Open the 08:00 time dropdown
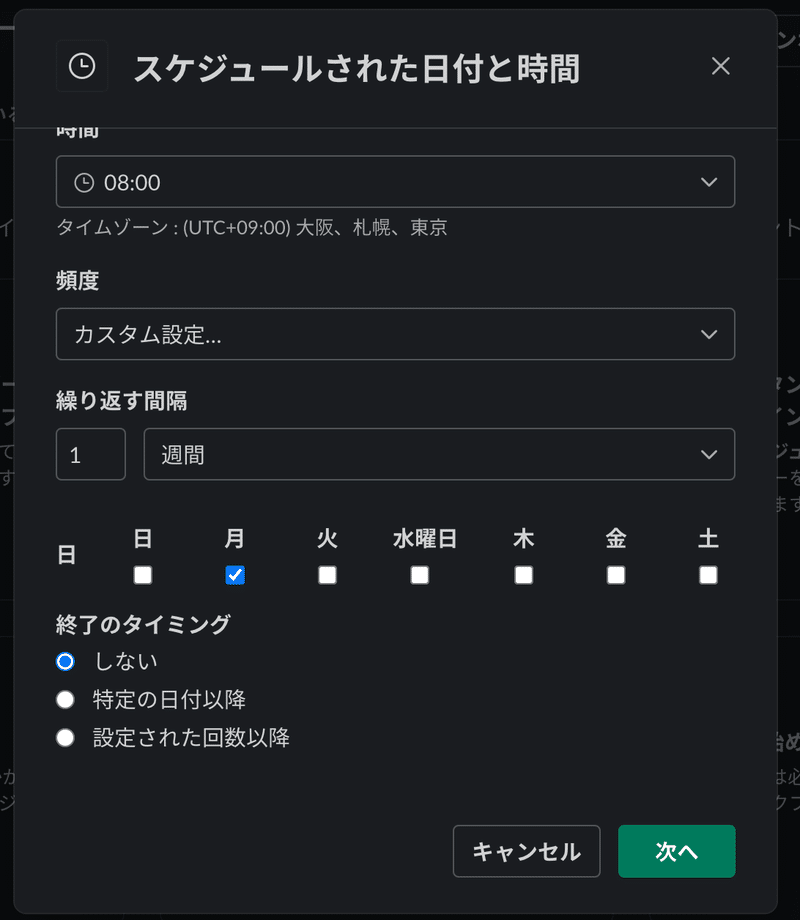This screenshot has width=800, height=920. tap(708, 181)
